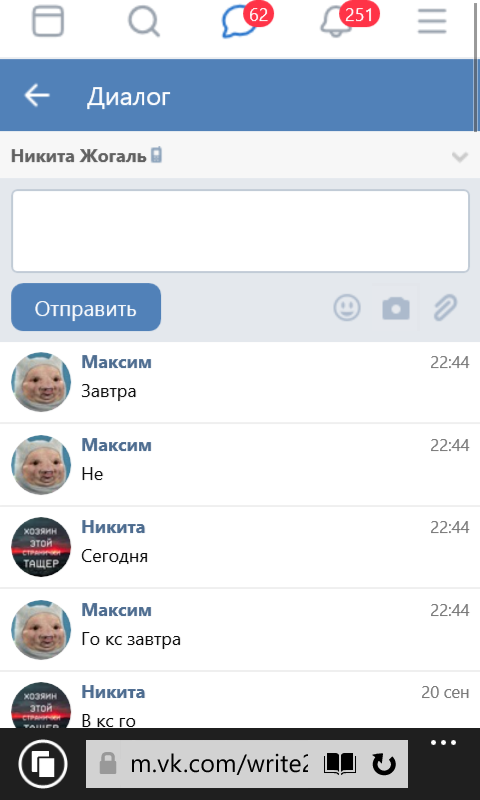Open the search icon
Screen dimensions: 480x800
tap(143, 21)
